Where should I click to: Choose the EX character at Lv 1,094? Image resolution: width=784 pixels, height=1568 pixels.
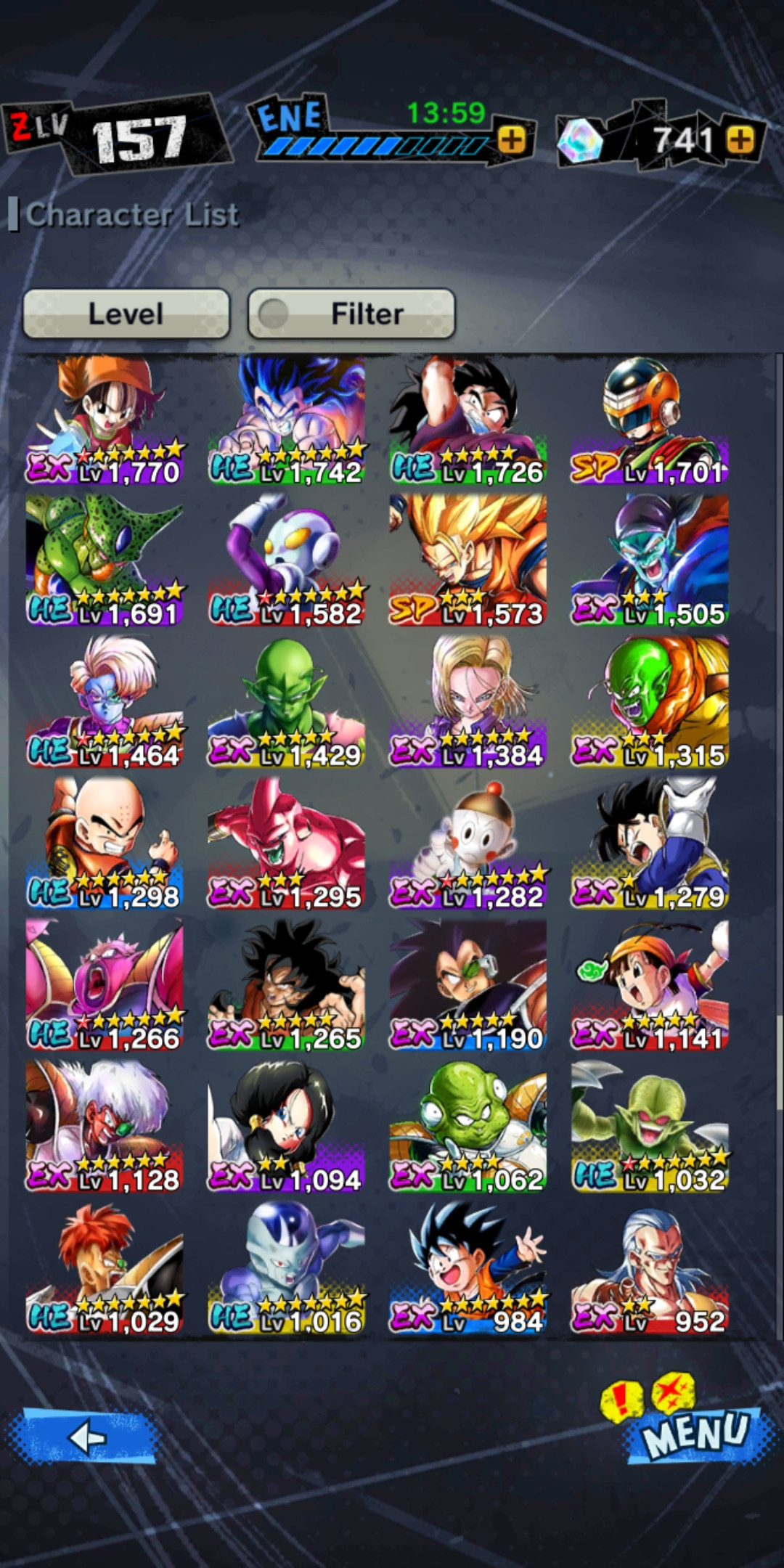click(286, 1127)
